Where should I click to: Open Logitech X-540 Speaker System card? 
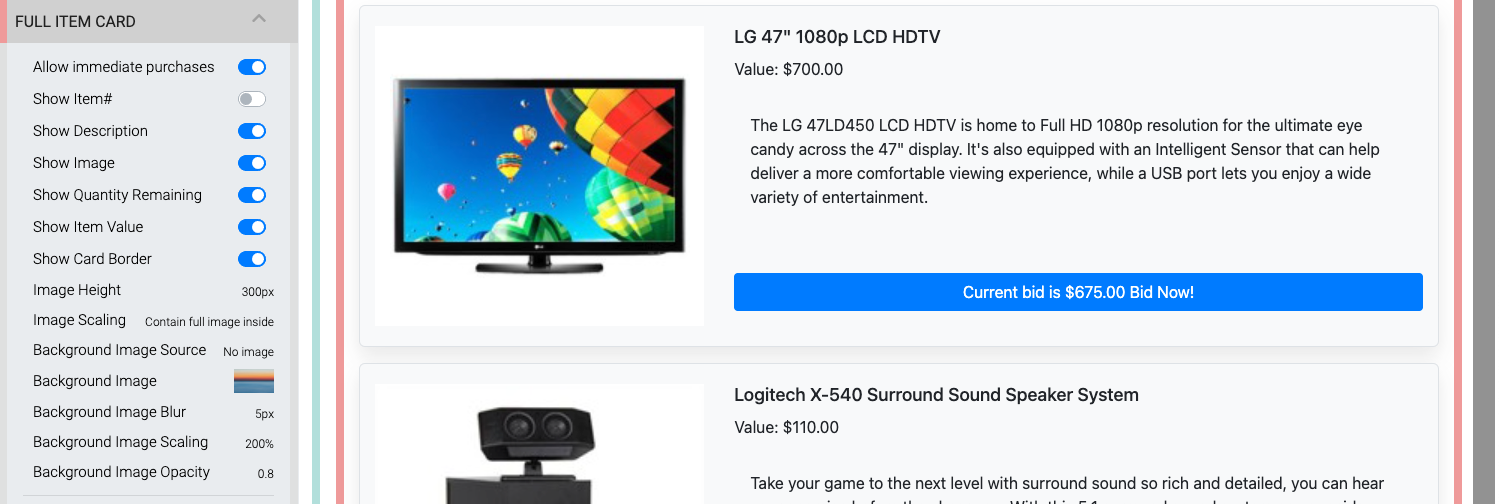935,395
